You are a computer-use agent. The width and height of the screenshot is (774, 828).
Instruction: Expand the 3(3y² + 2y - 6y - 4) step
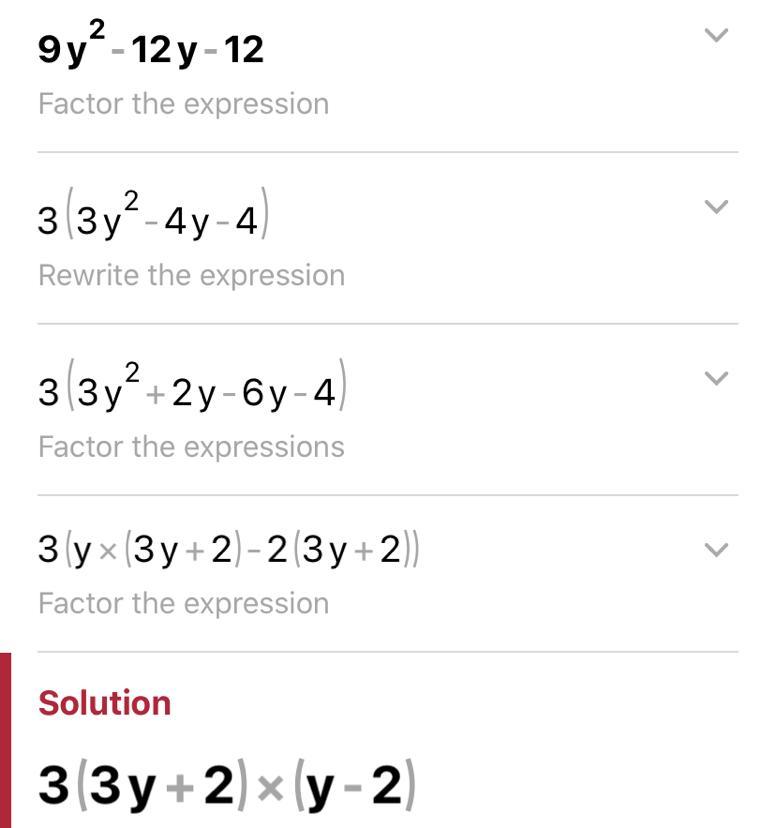coord(715,378)
